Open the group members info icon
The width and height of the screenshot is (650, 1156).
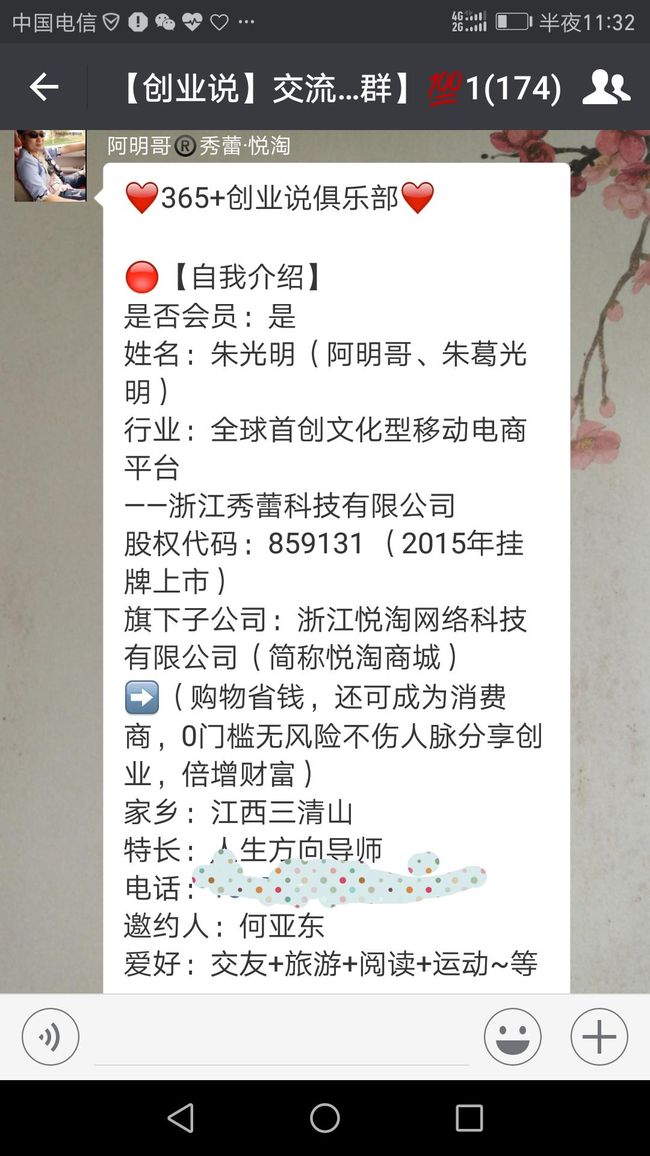coord(606,87)
